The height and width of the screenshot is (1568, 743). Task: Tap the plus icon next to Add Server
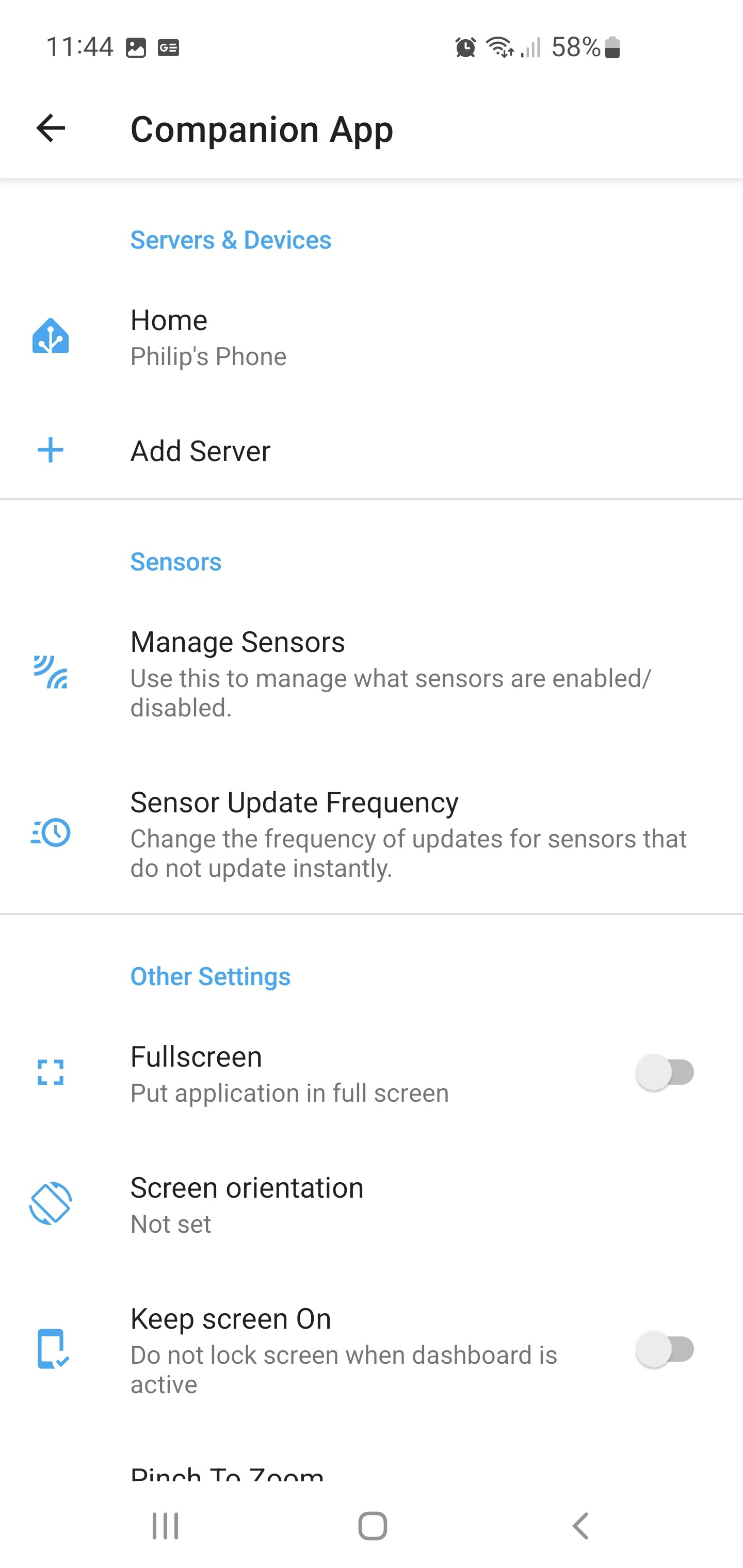(x=50, y=450)
